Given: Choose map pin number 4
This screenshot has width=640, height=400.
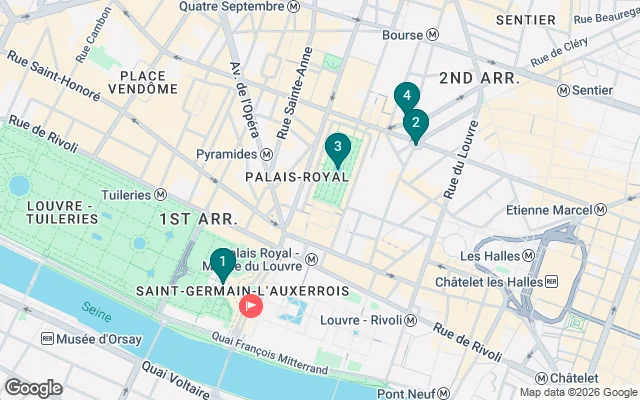Looking at the screenshot, I should click(405, 96).
